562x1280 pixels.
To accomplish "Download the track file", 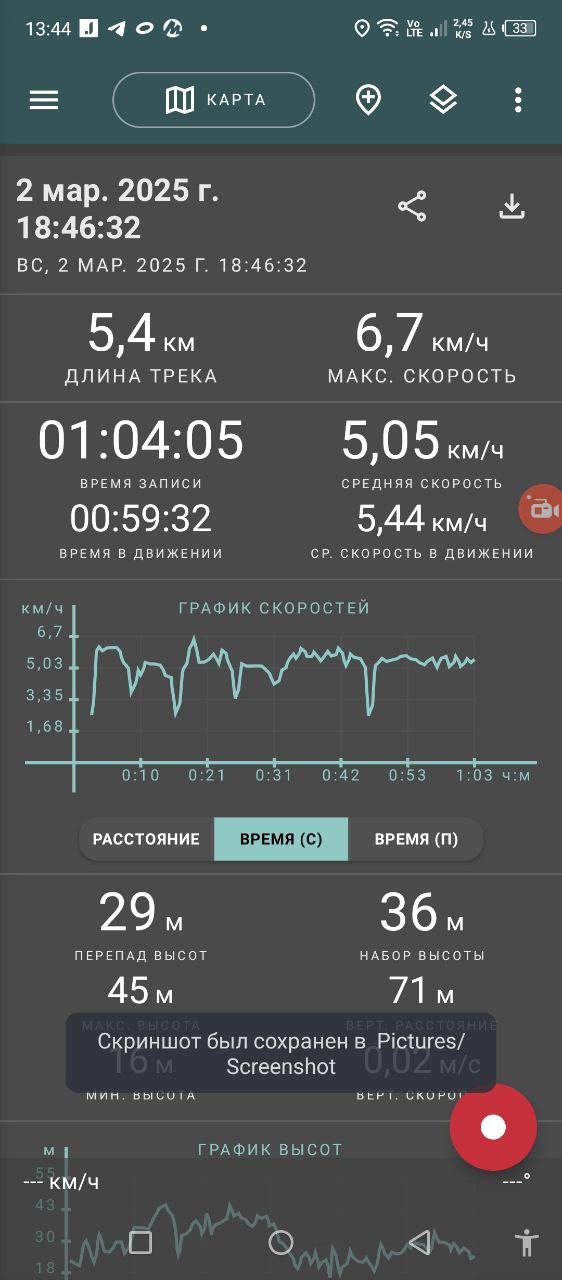I will point(512,207).
